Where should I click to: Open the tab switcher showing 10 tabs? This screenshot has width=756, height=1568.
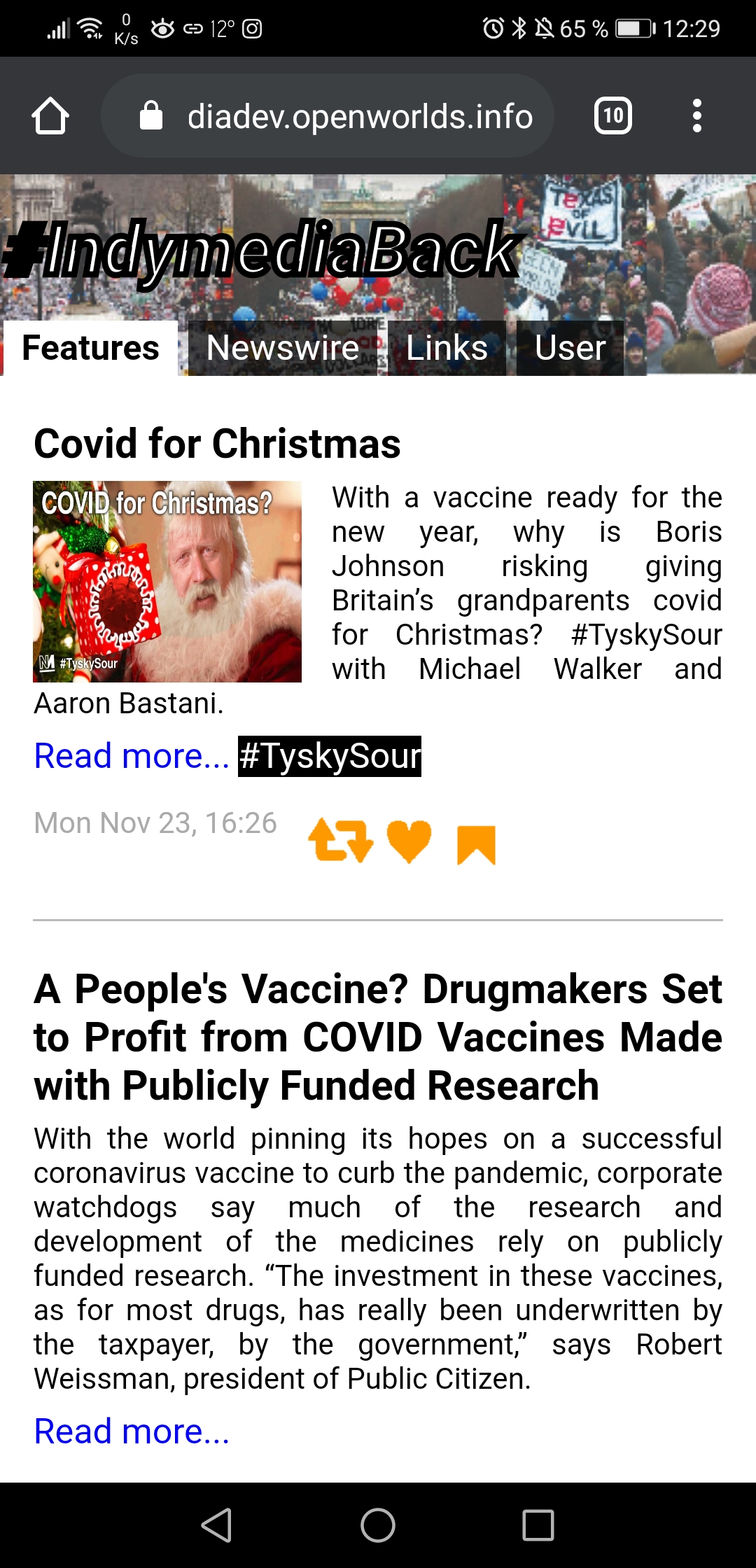point(612,115)
